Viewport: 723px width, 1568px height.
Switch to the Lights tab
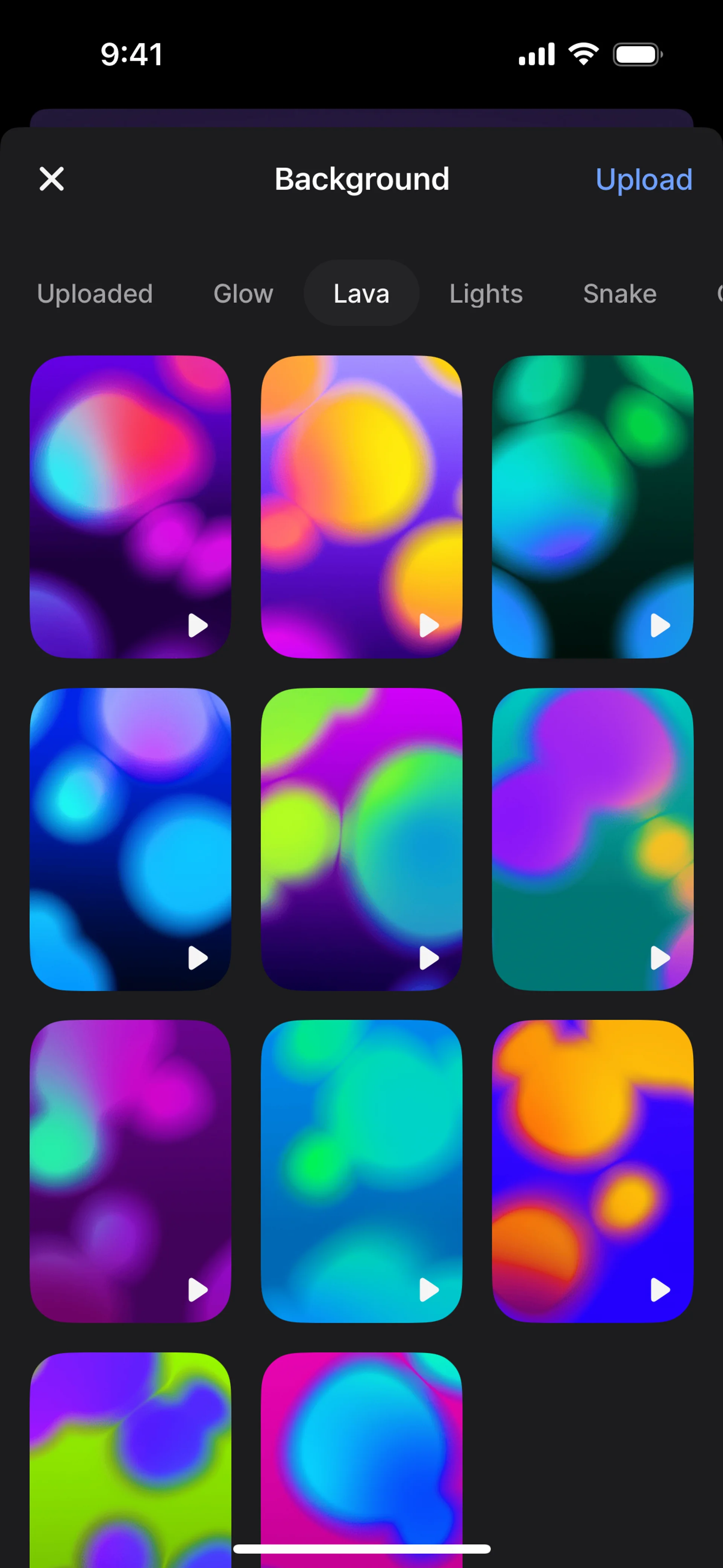coord(486,293)
